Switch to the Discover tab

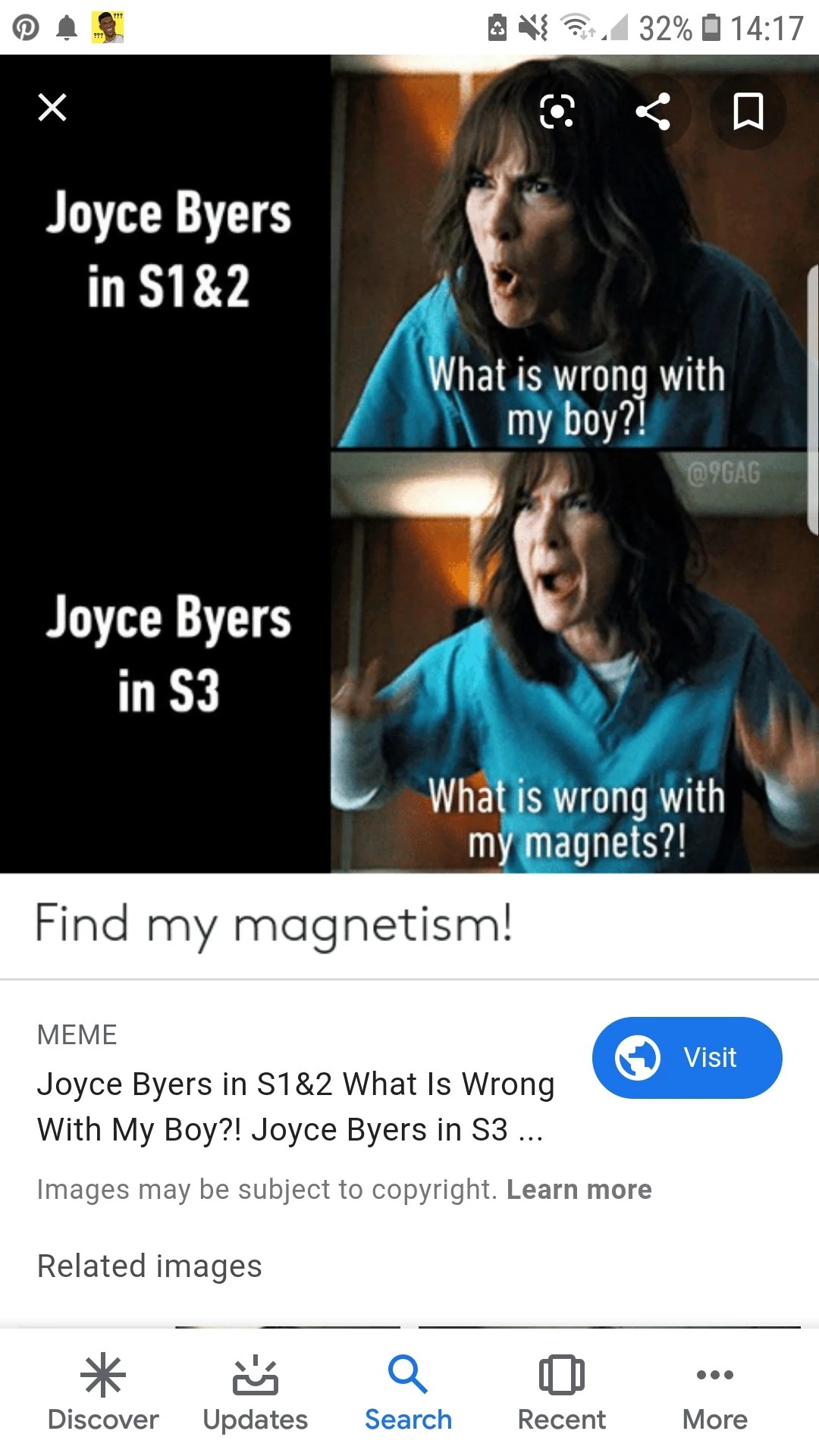(103, 1394)
